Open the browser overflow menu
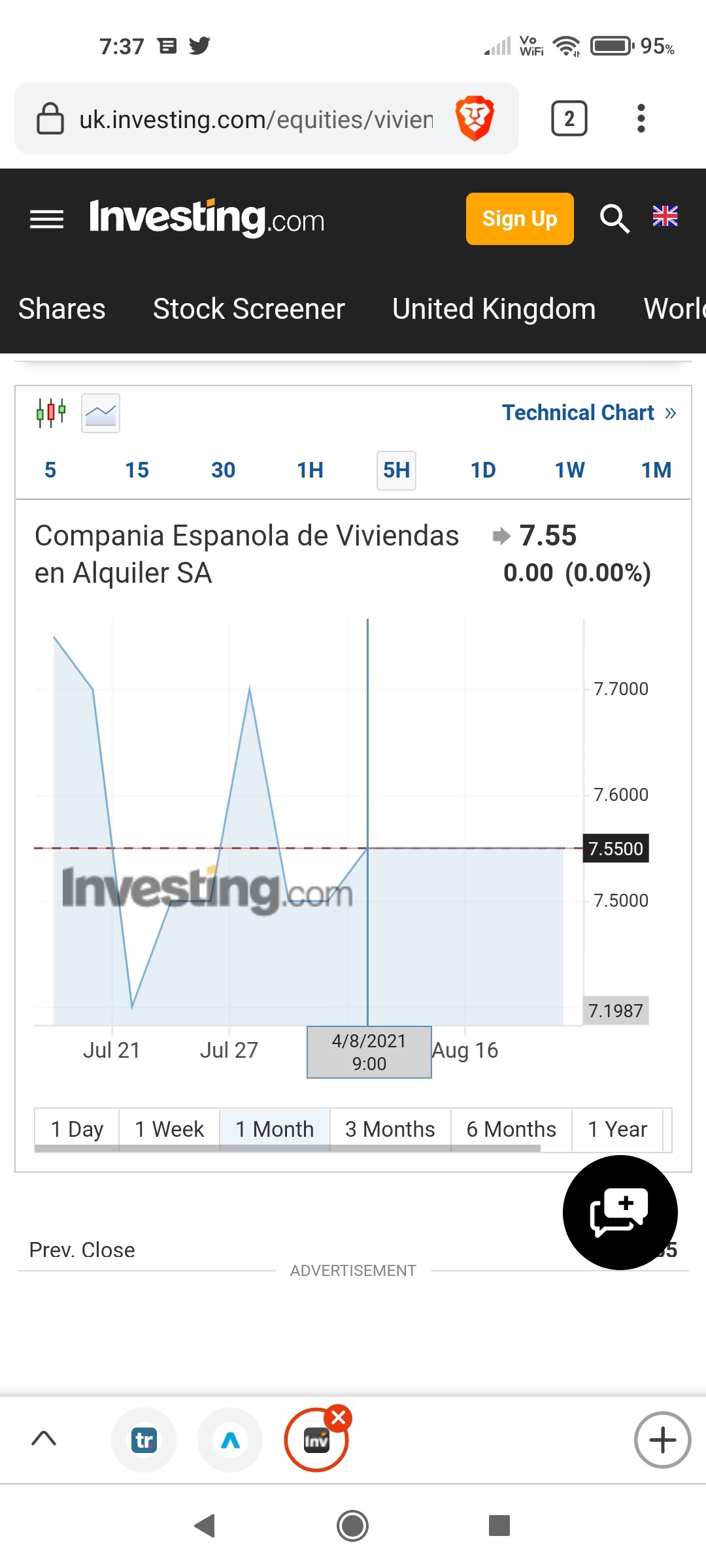The width and height of the screenshot is (706, 1568). point(641,119)
